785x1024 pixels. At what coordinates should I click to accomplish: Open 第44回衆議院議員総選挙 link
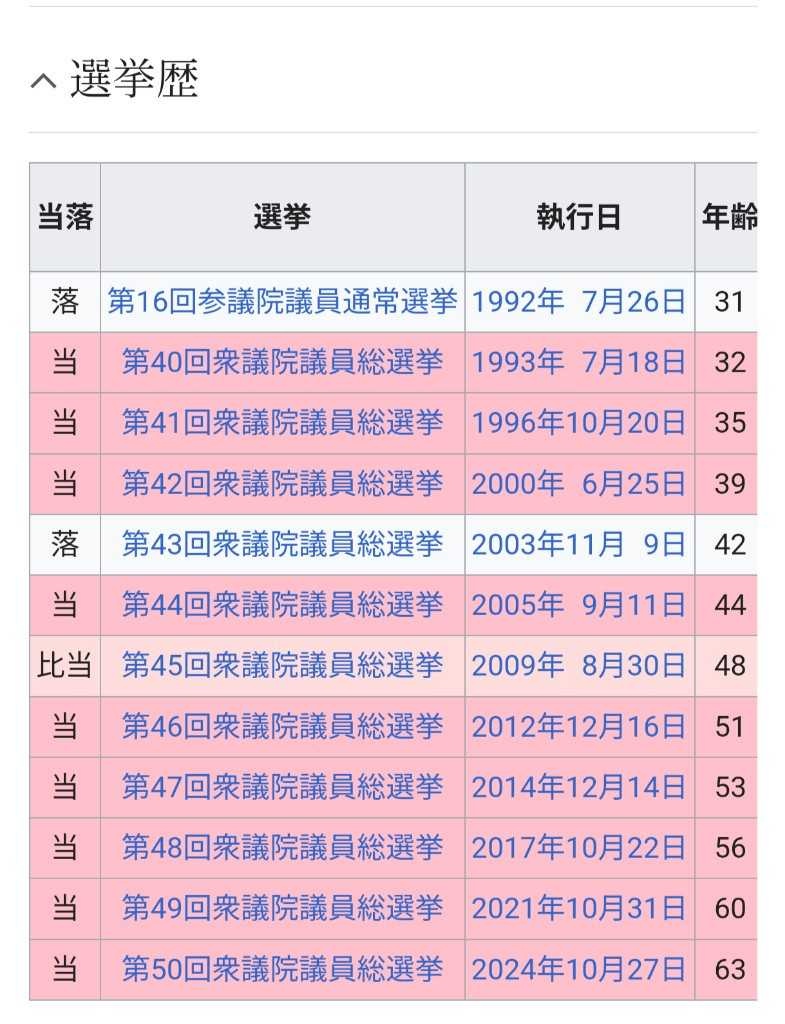pos(282,605)
